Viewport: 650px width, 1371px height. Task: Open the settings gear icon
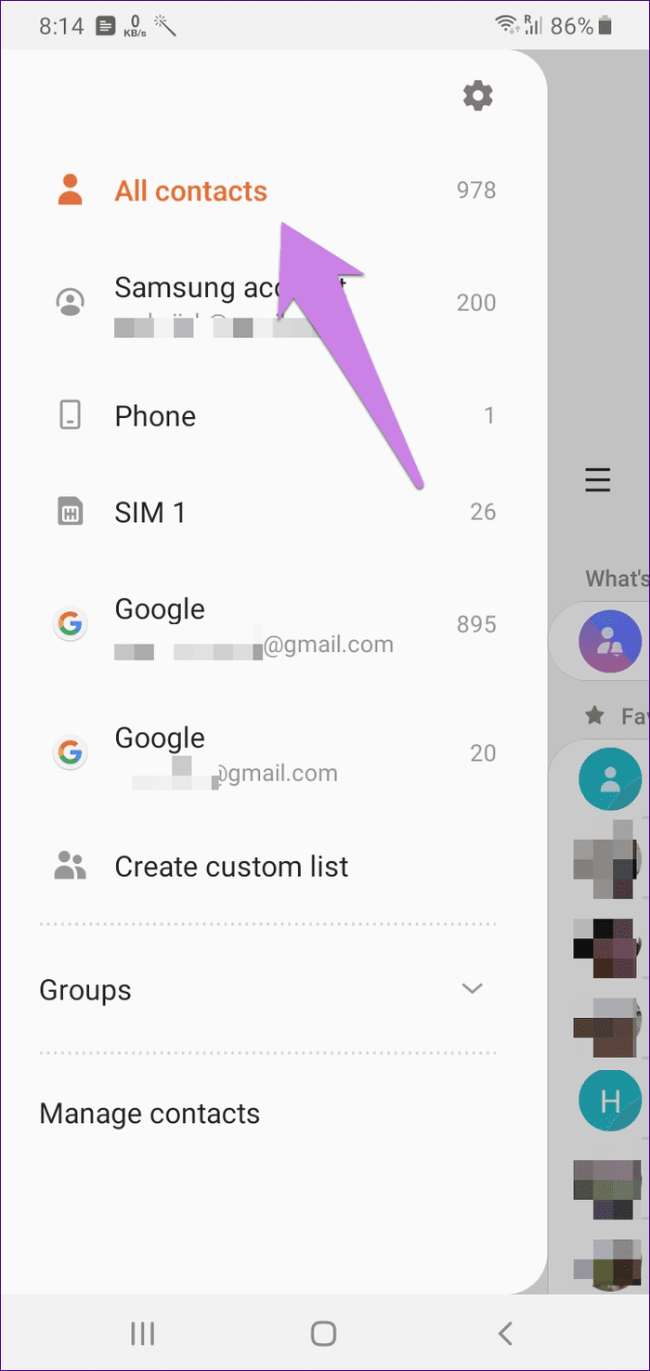point(478,96)
